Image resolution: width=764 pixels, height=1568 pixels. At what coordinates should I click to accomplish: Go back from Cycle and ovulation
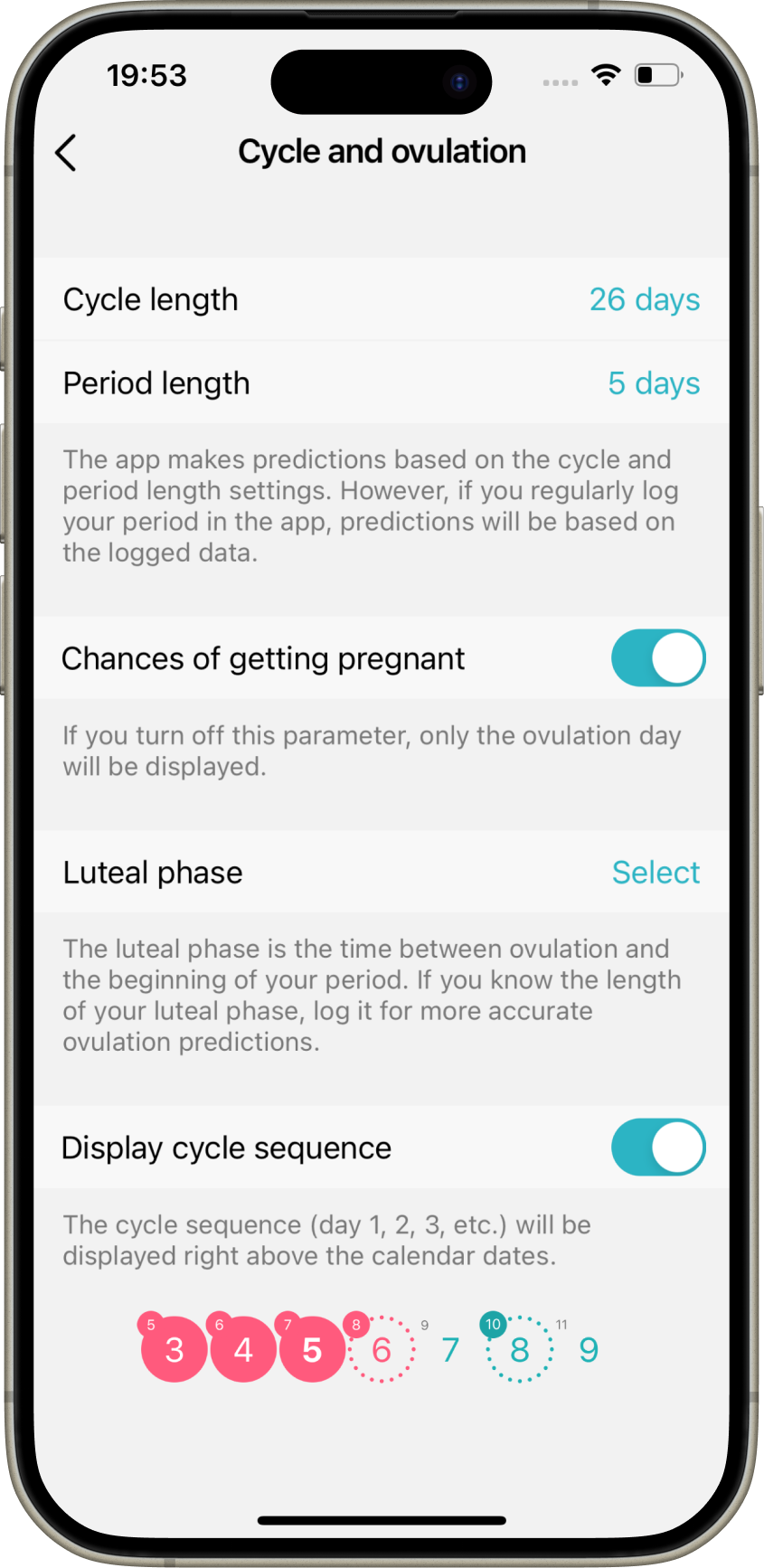coord(66,153)
